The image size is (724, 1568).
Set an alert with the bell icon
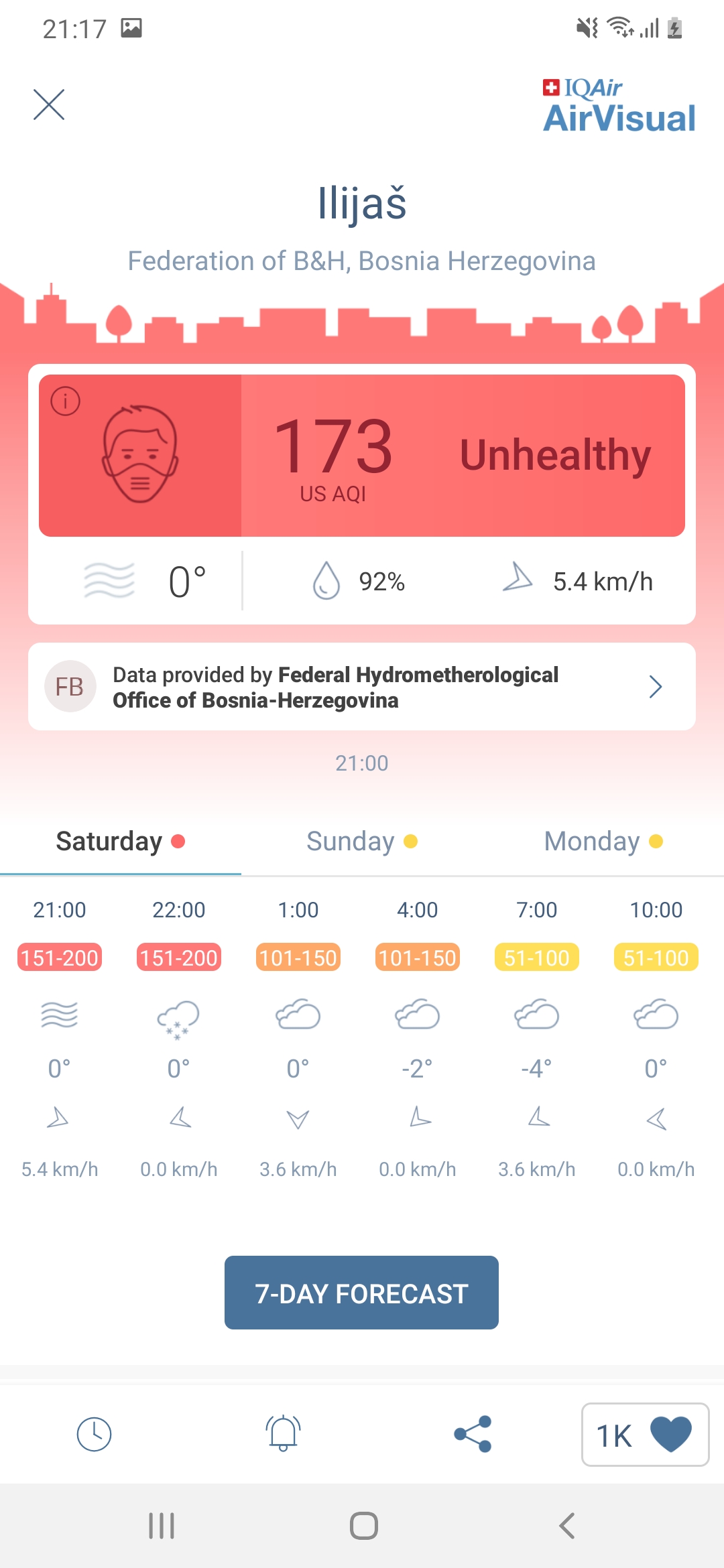tap(283, 1433)
